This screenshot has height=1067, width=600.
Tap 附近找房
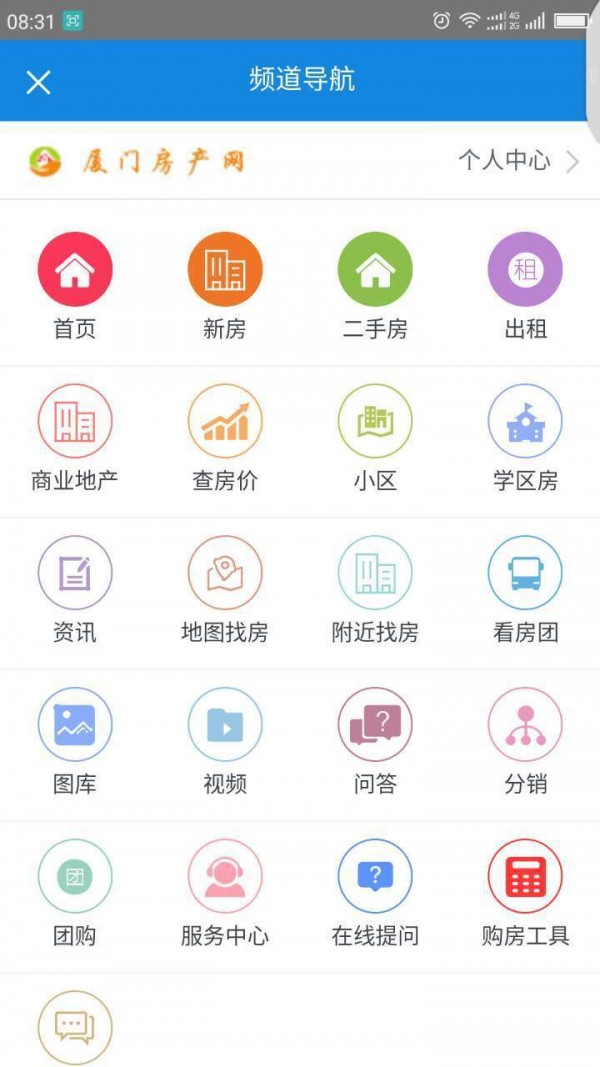(375, 573)
